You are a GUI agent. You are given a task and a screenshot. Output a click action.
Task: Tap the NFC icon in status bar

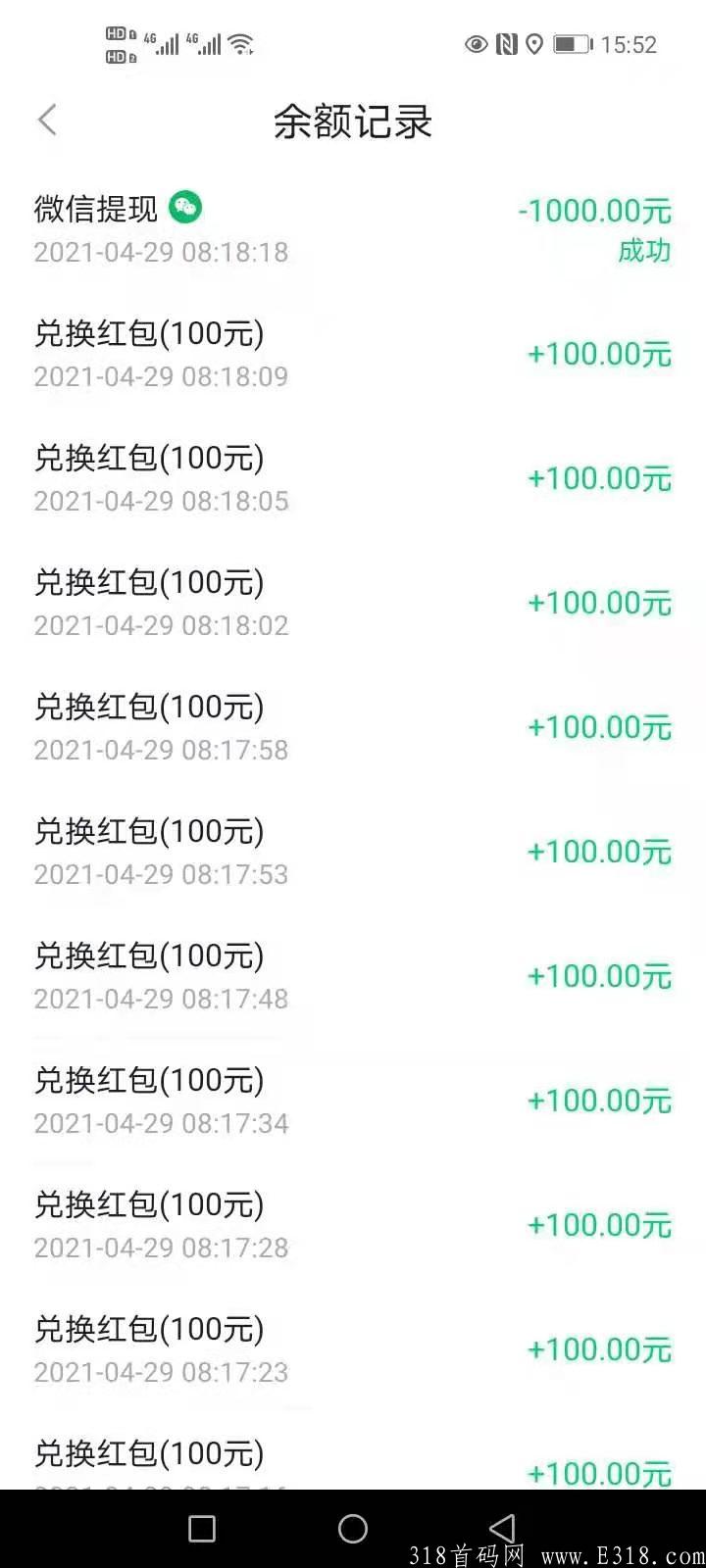(x=505, y=44)
